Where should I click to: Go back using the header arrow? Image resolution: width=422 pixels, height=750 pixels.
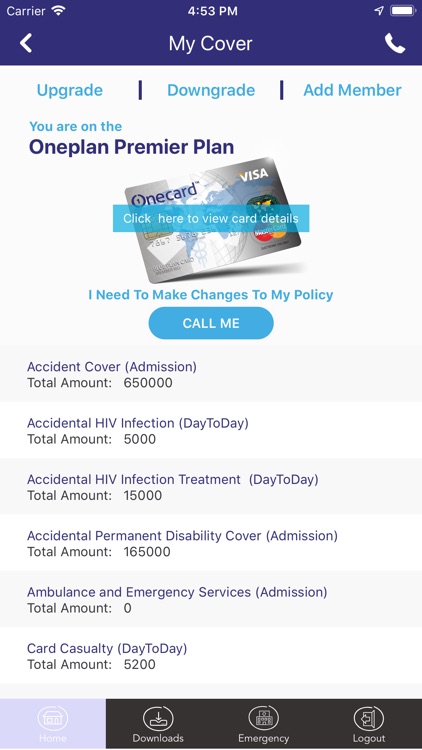pyautogui.click(x=26, y=44)
